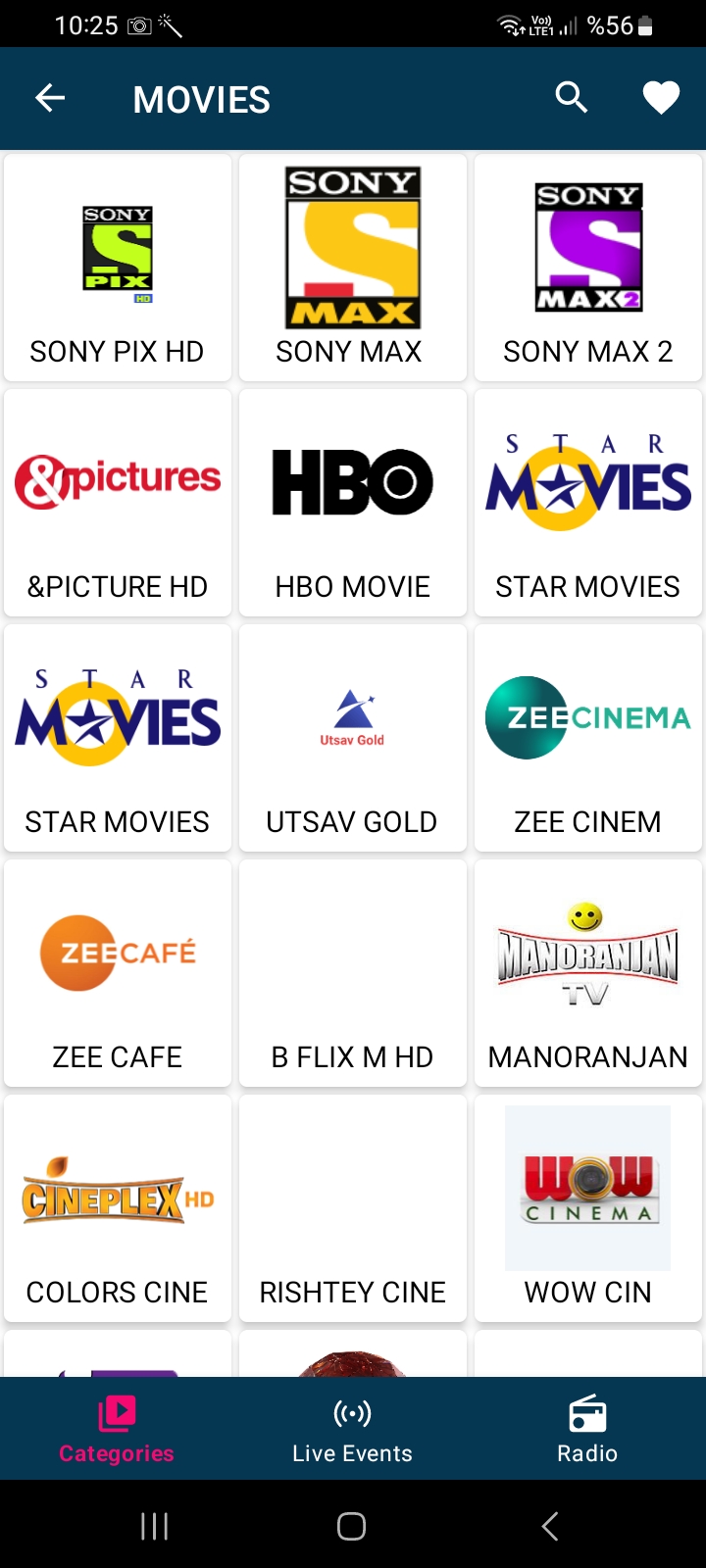Viewport: 706px width, 1568px height.
Task: Select the Categories tab
Action: coord(117,1430)
